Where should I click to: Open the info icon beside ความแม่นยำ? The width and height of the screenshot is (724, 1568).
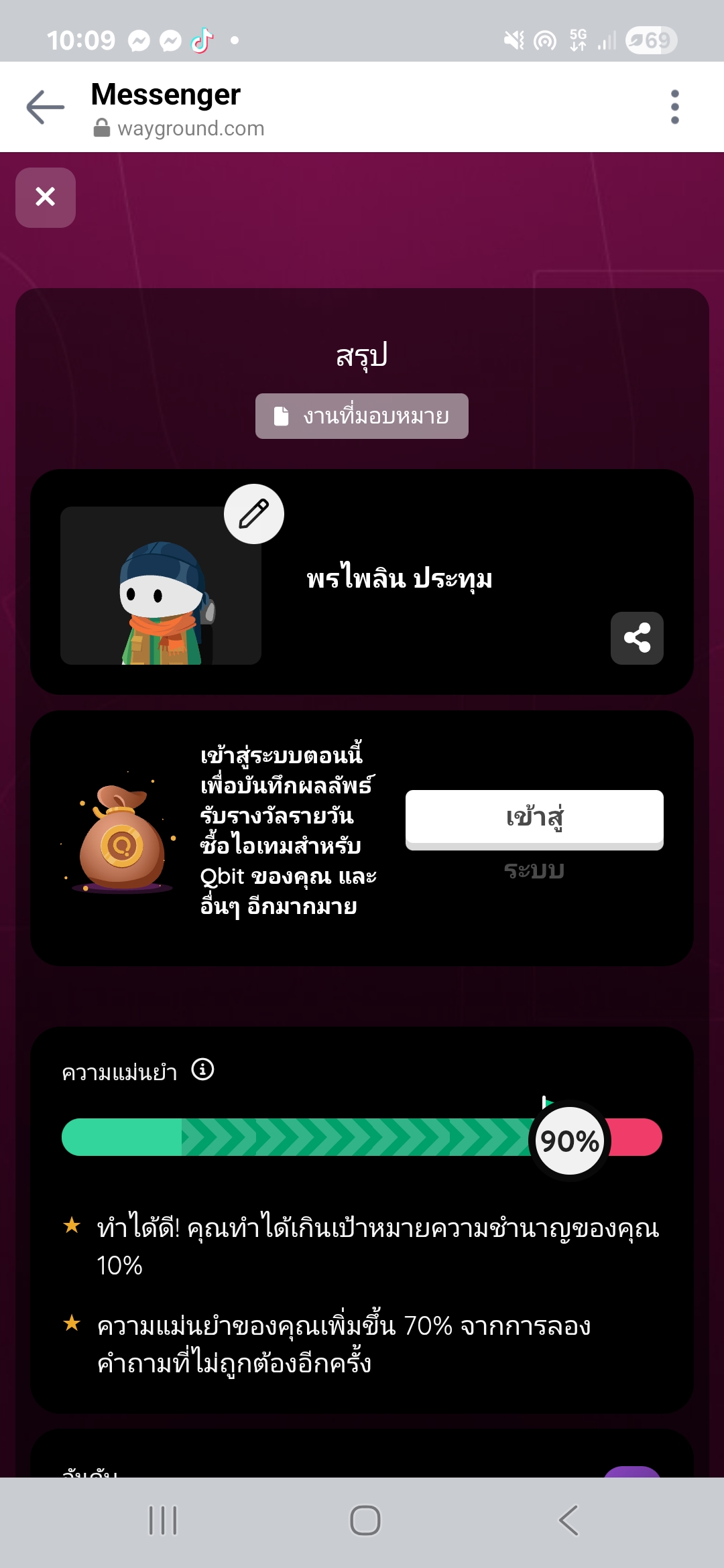point(202,1069)
